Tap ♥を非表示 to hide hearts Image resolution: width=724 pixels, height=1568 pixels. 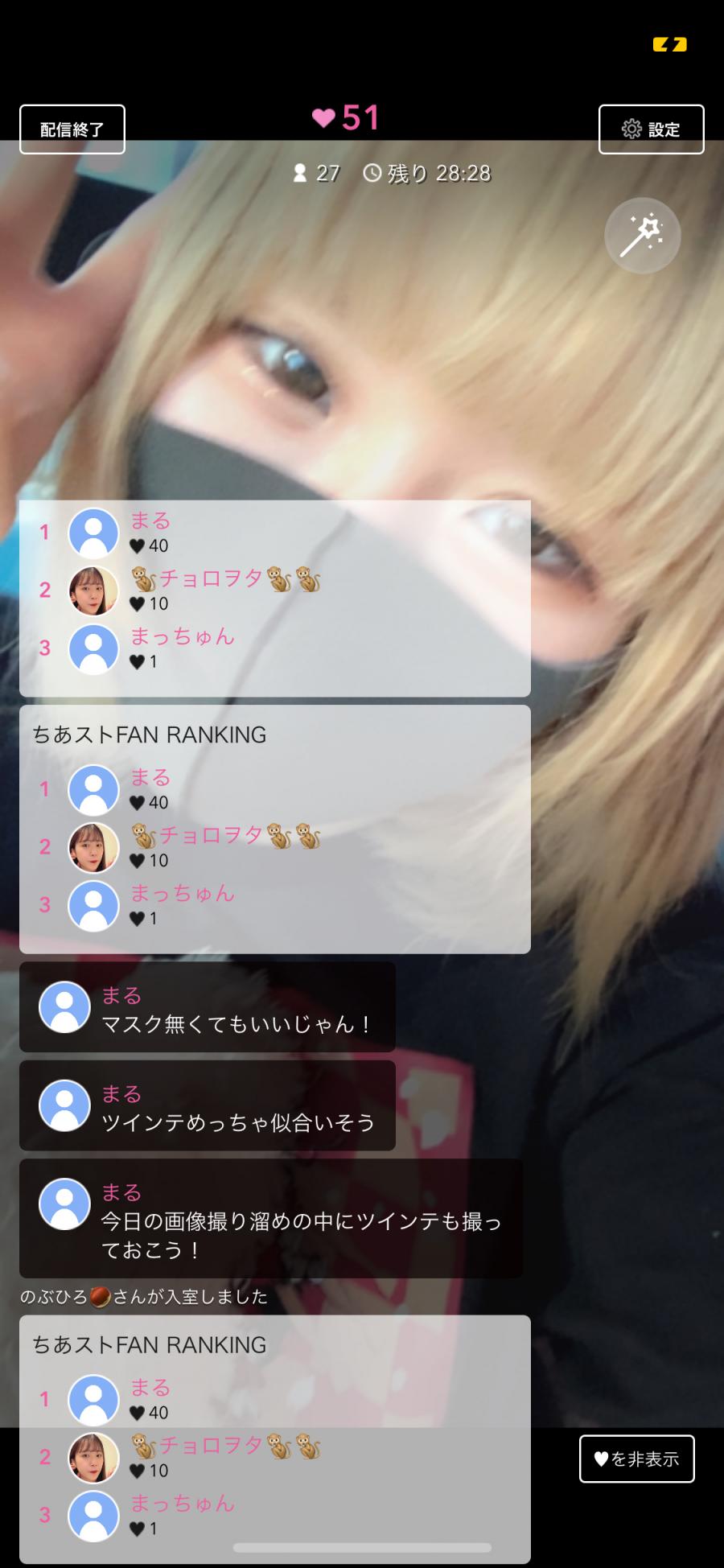click(636, 1459)
